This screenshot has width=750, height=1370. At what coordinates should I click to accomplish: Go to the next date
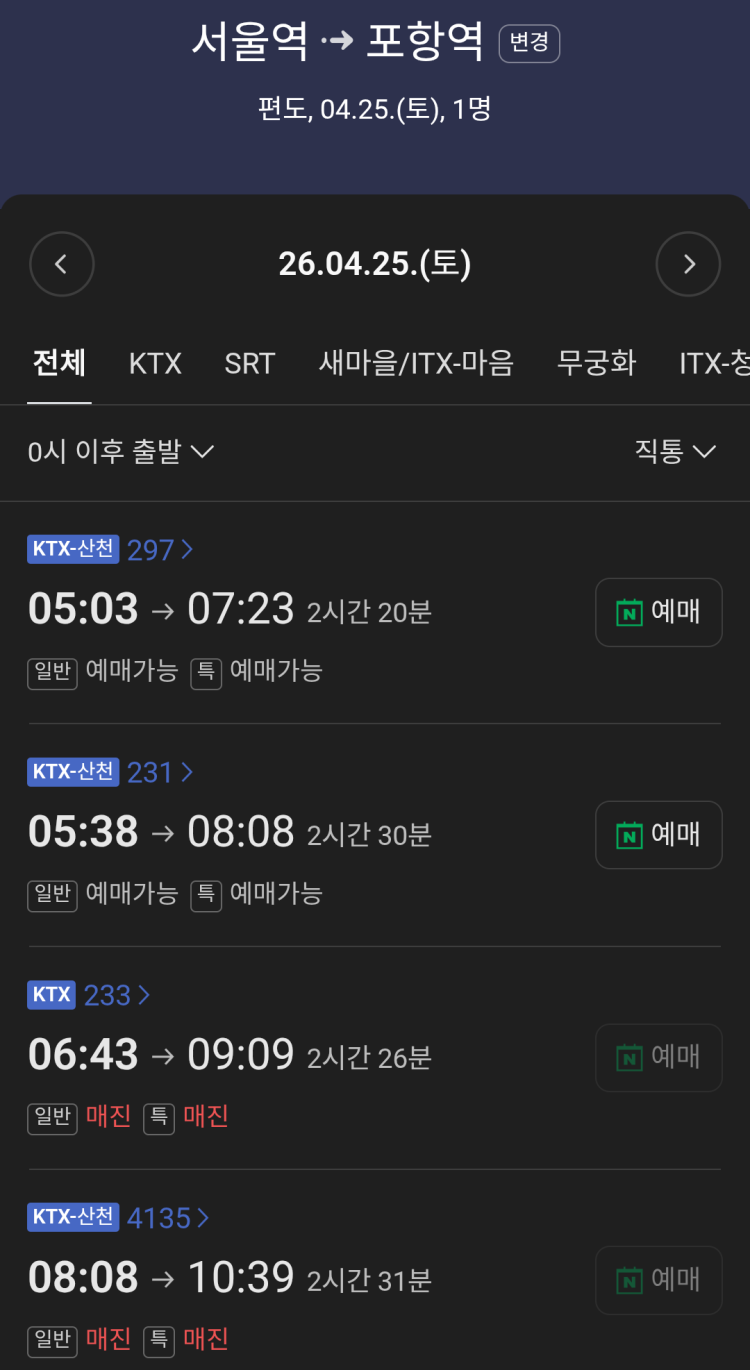[688, 264]
